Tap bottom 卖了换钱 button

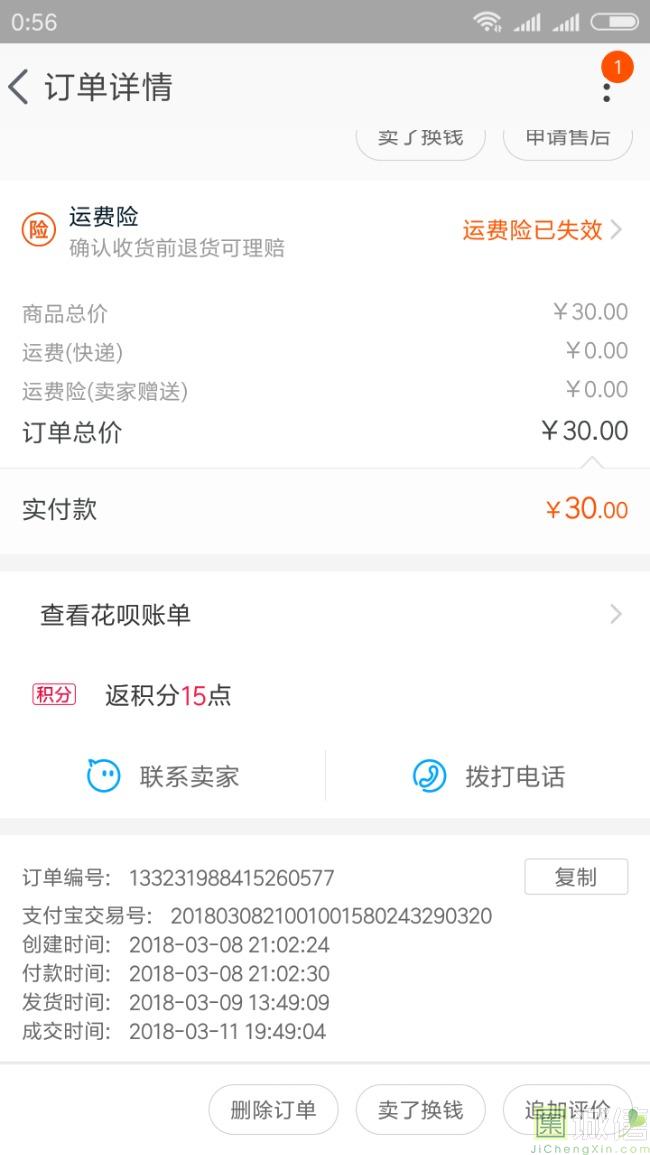[420, 1109]
